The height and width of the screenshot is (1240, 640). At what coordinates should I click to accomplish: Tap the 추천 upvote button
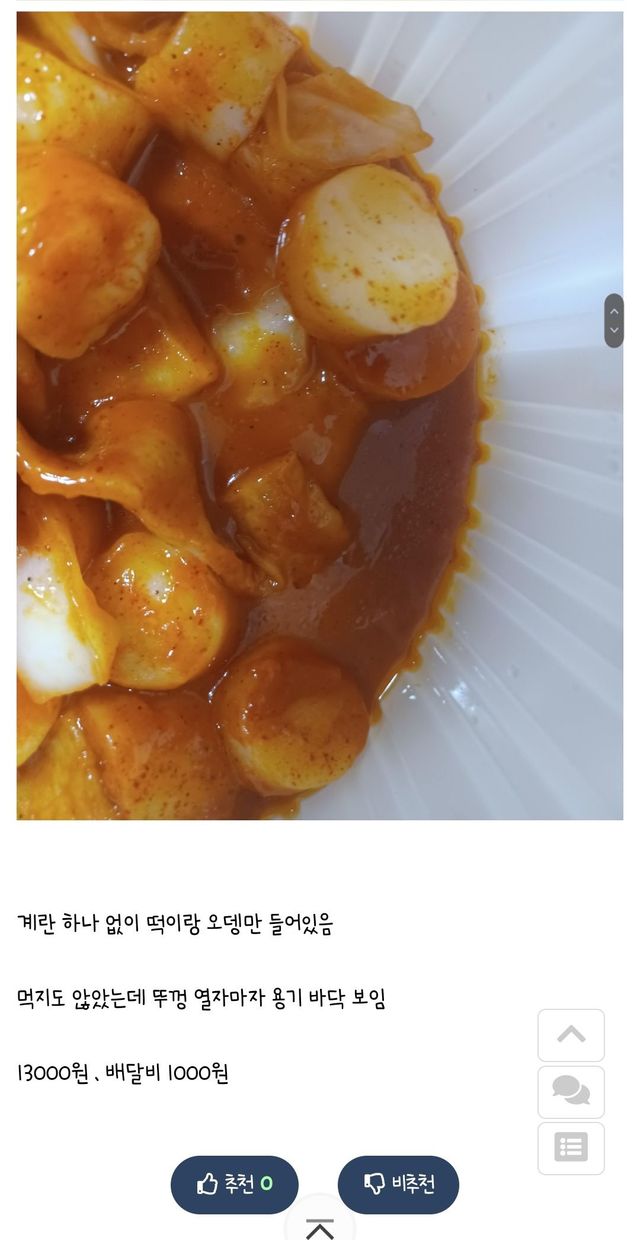pyautogui.click(x=234, y=1185)
